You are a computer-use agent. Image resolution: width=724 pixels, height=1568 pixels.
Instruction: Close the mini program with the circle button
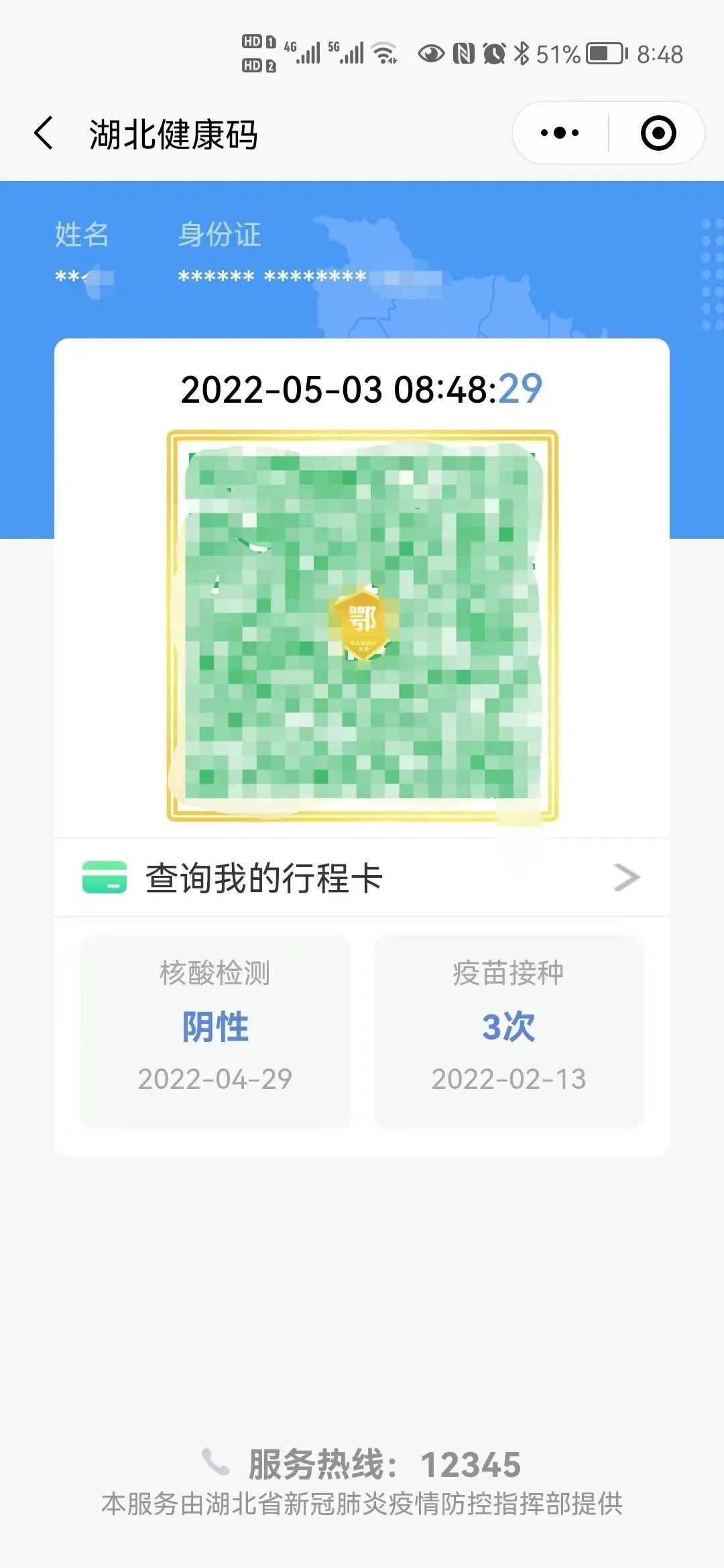click(658, 133)
